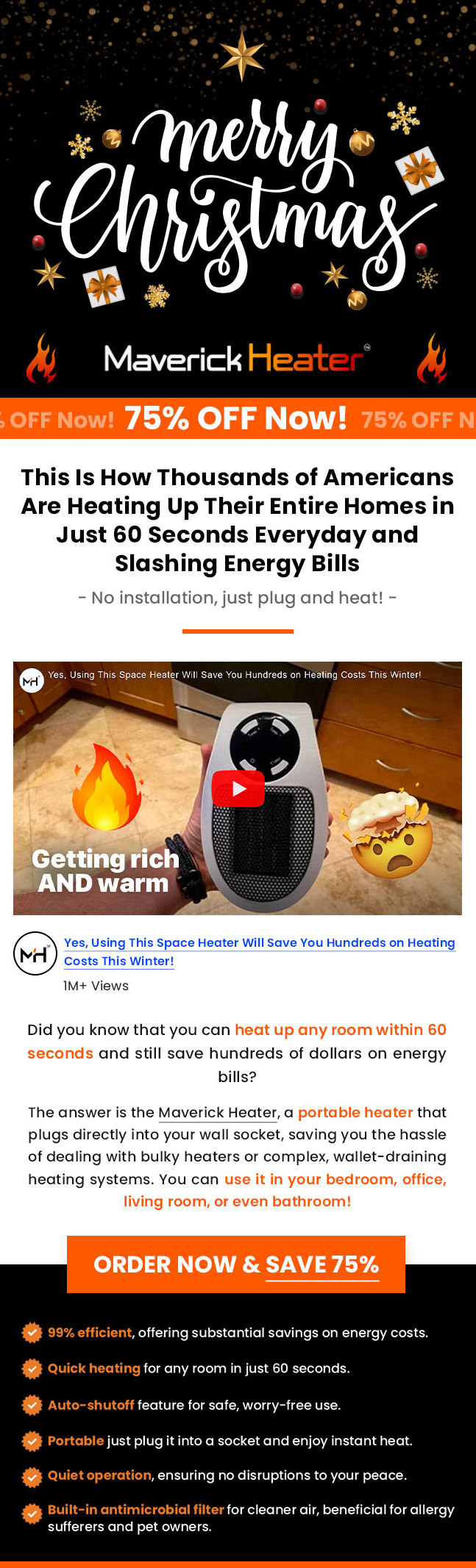Open the 'Yes, Using This Space Heater' video link

[259, 942]
